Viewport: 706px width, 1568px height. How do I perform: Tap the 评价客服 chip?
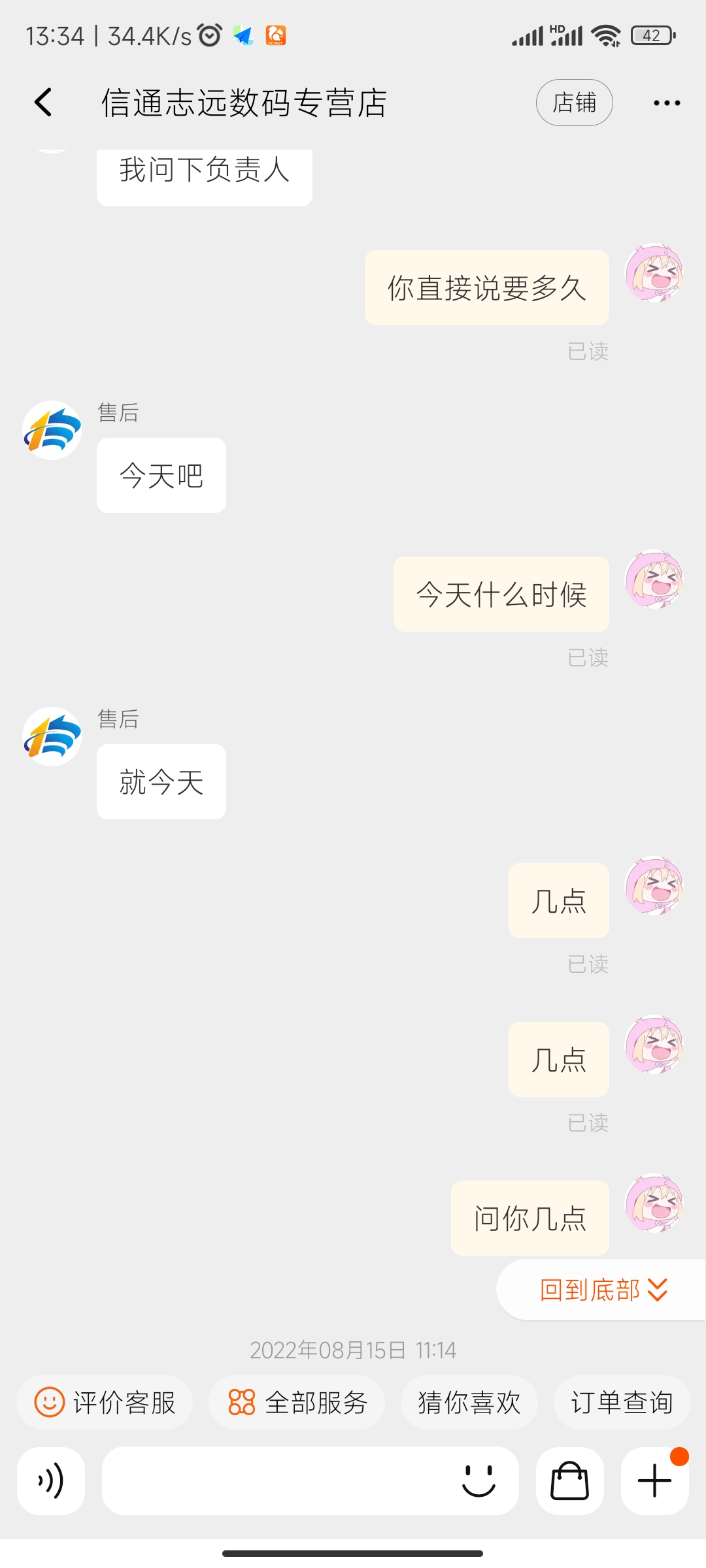click(105, 1402)
